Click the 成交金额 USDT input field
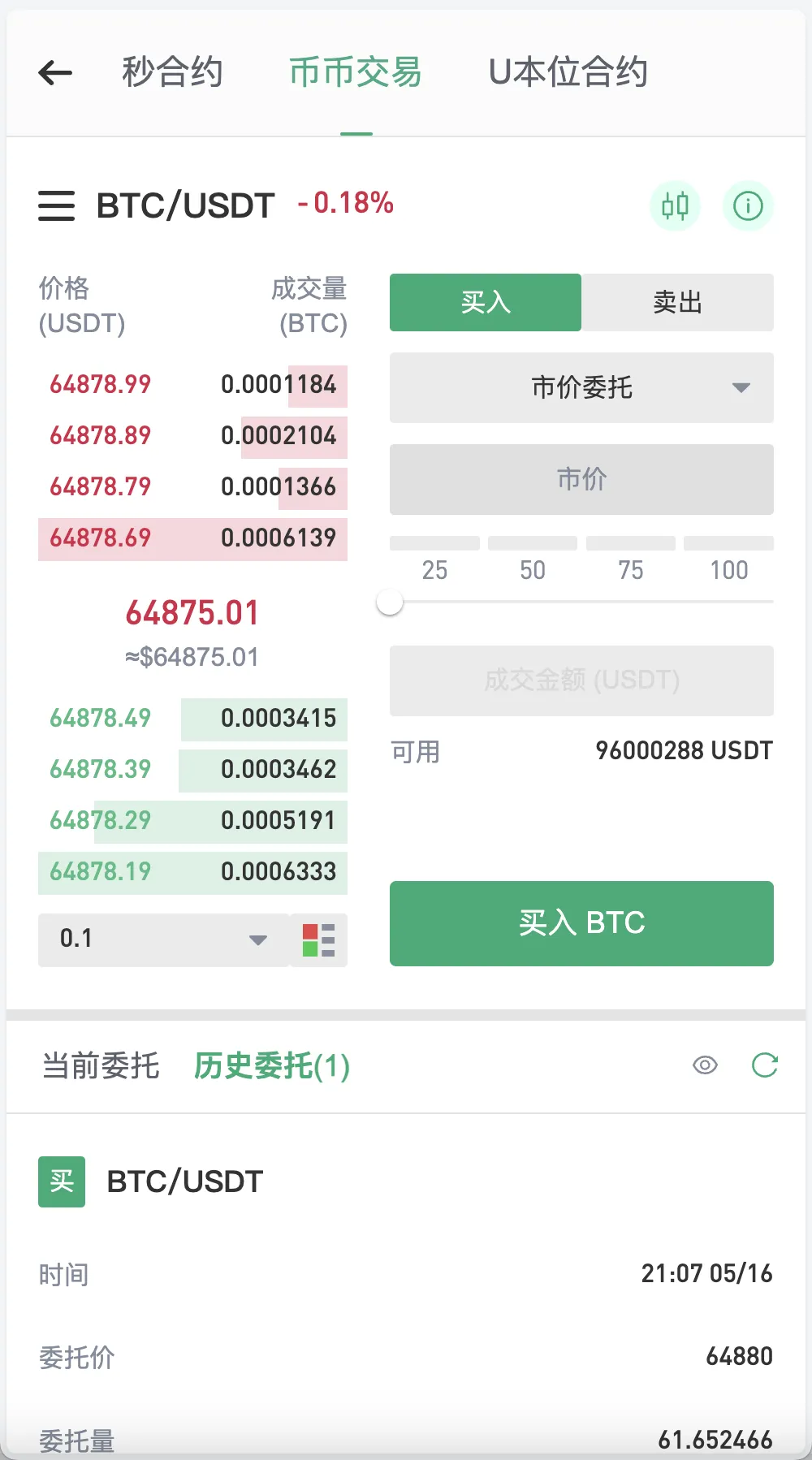This screenshot has height=1460, width=812. 581,680
